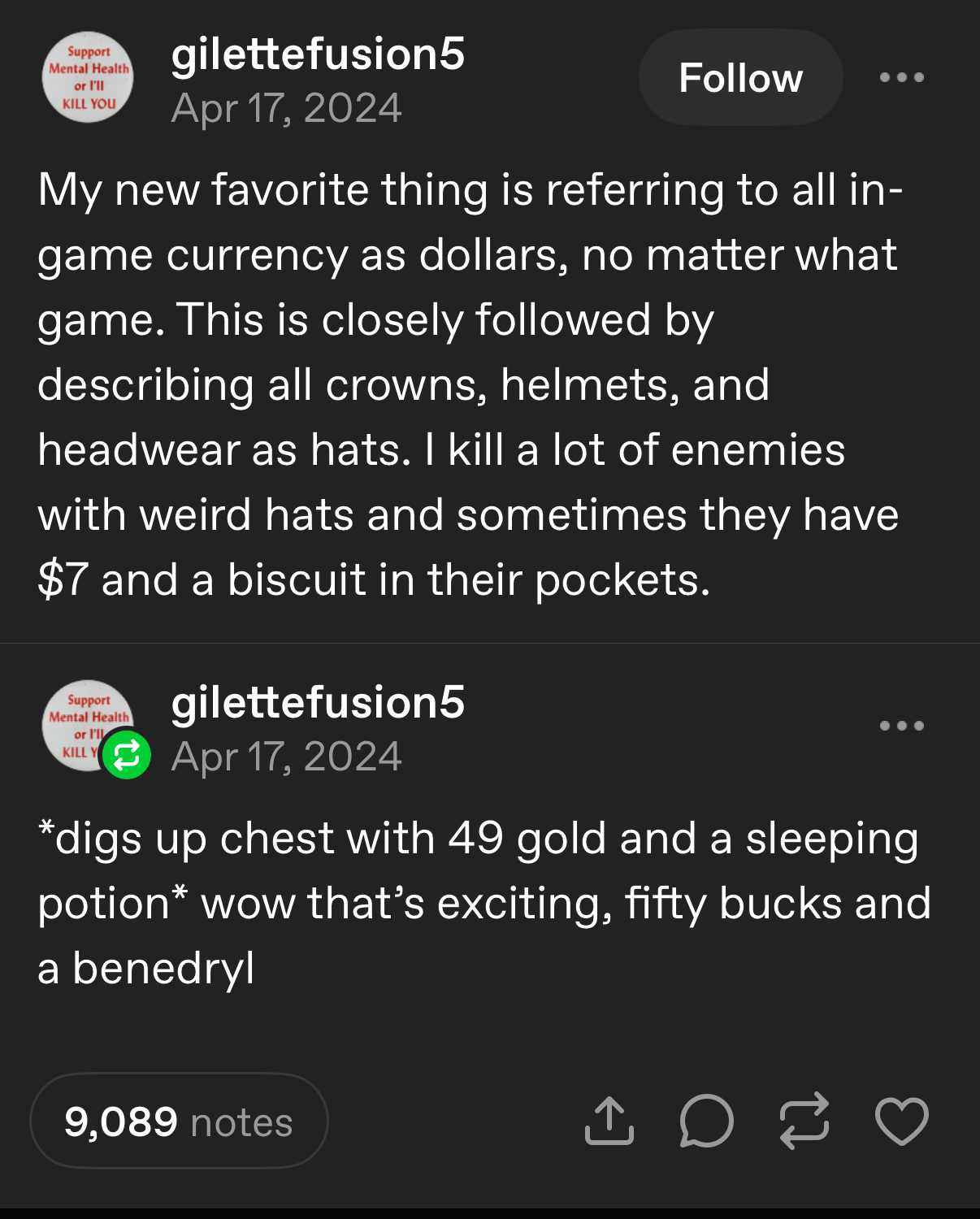The width and height of the screenshot is (980, 1219).
Task: Open gilettefusion5 username on the first post
Action: point(318,54)
